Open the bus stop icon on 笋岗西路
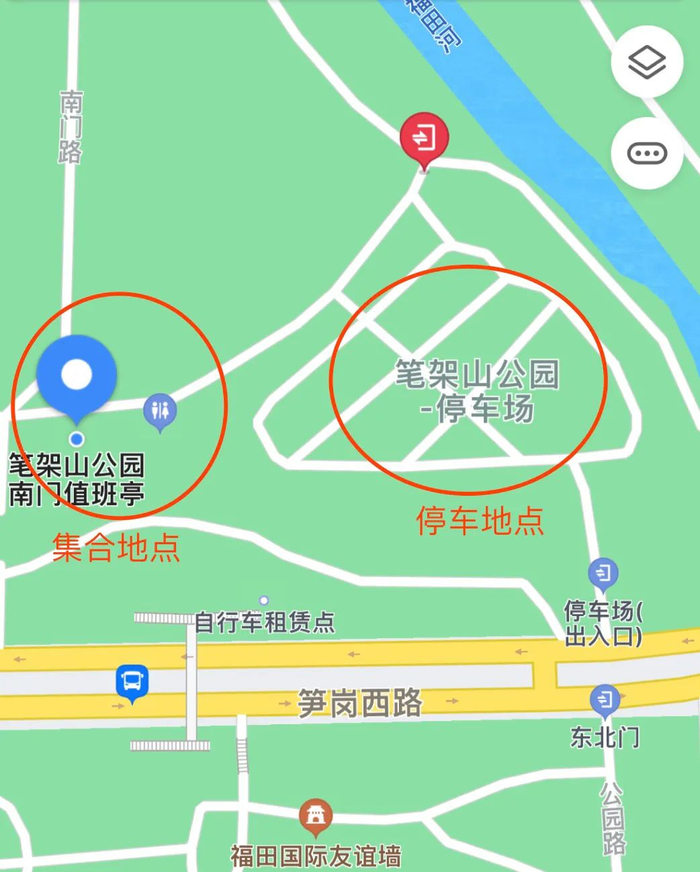Viewport: 700px width, 872px height. 132,683
